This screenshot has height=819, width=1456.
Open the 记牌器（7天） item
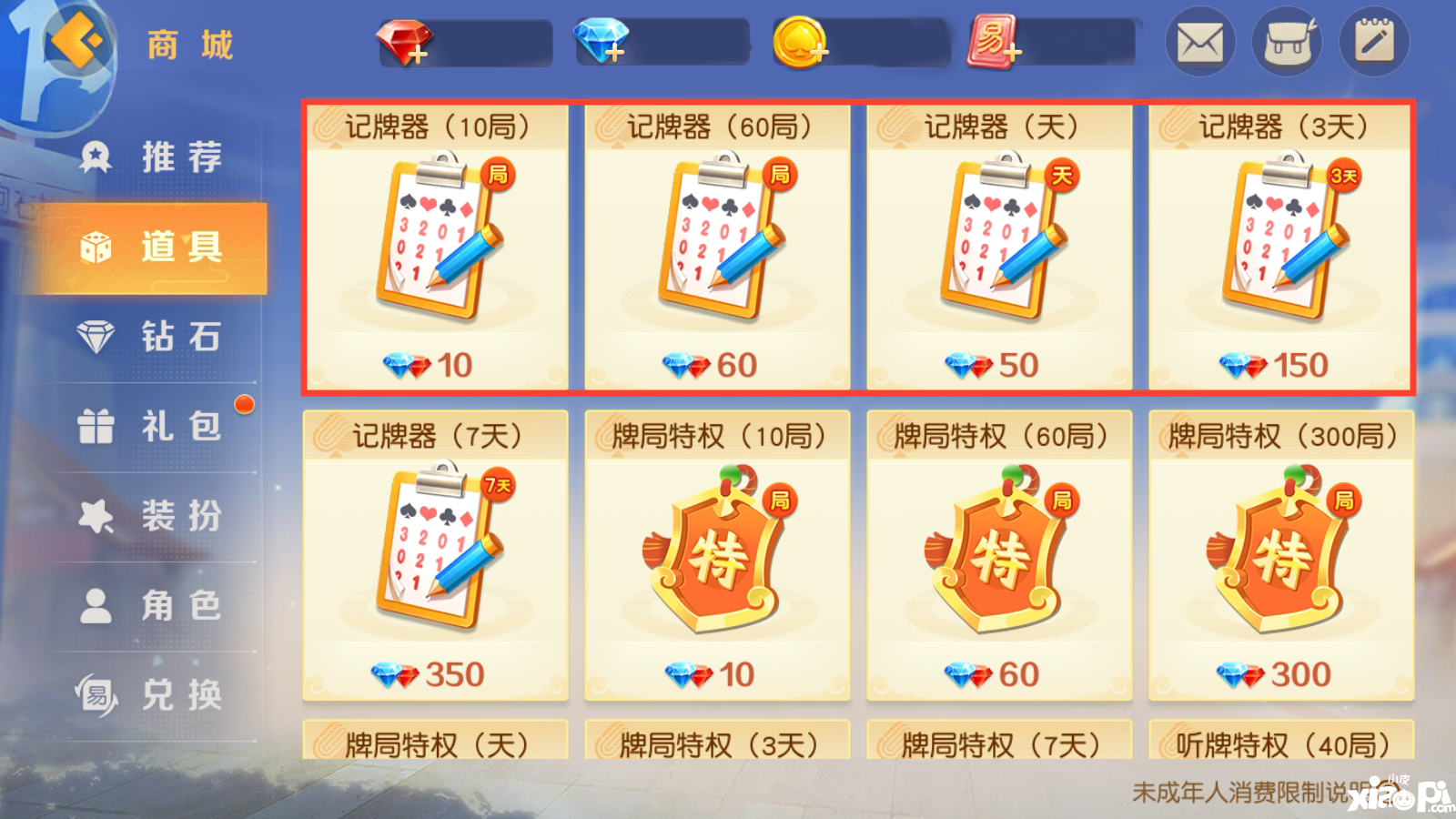[436, 555]
